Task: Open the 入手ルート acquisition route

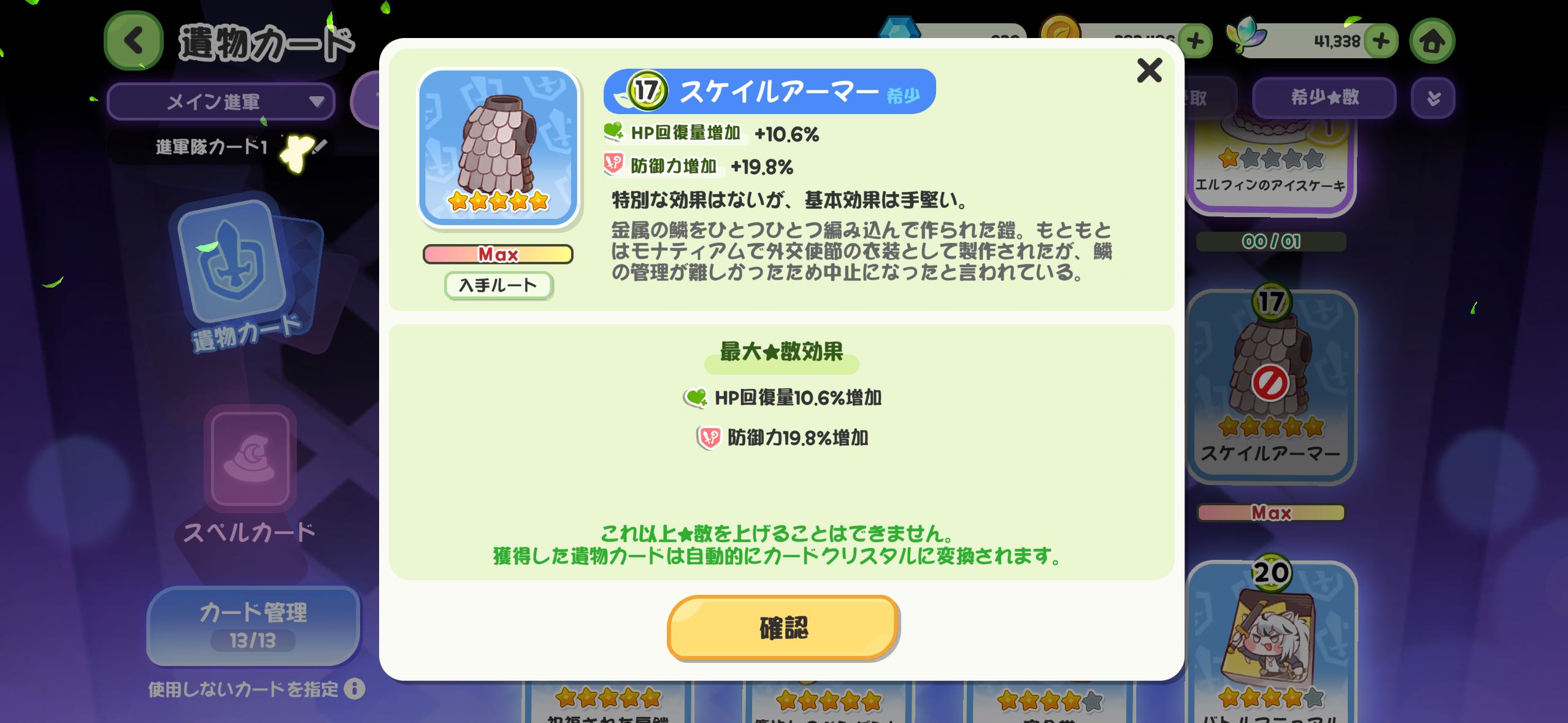Action: click(498, 285)
